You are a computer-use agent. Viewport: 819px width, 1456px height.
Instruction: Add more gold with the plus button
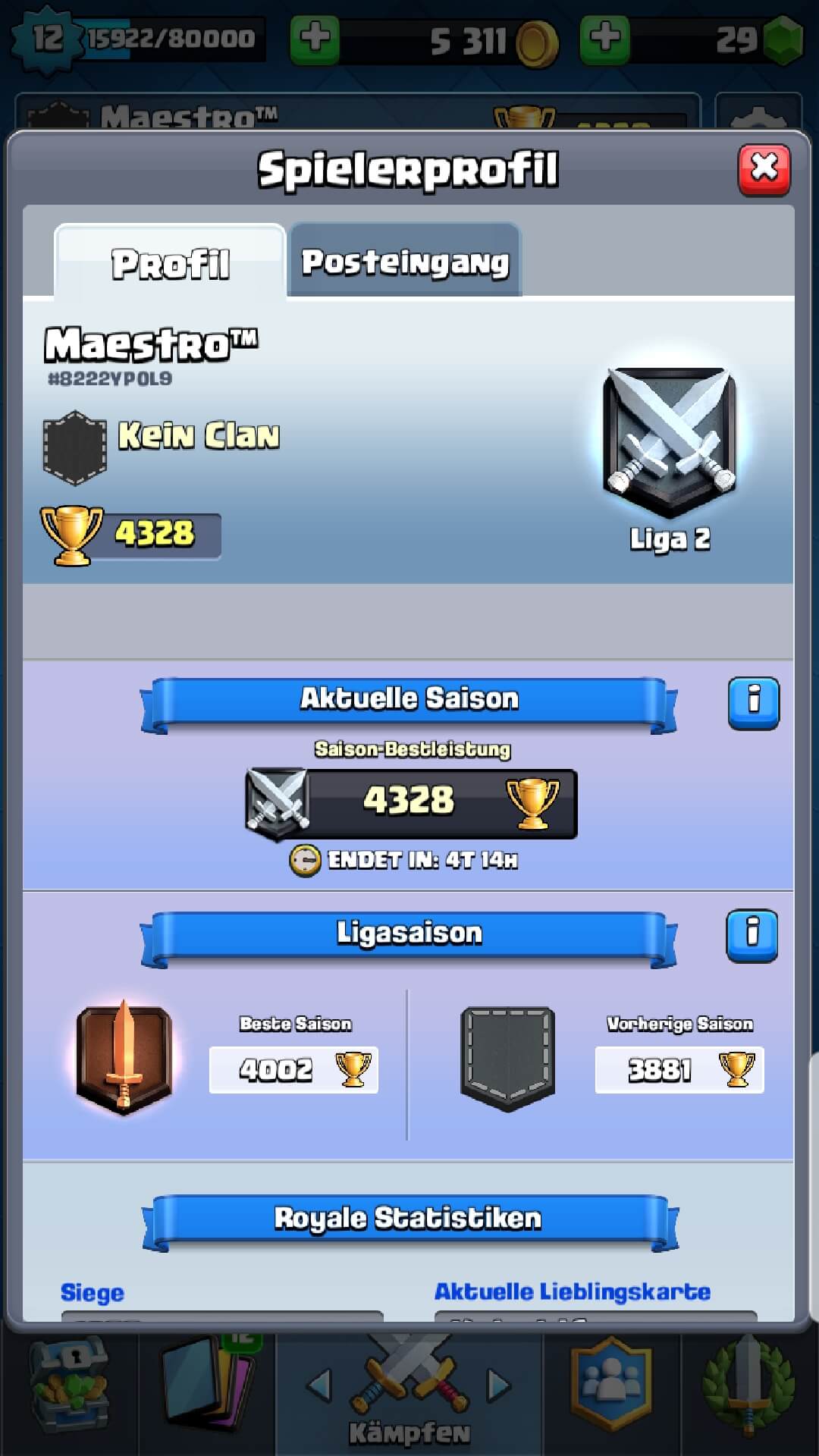click(315, 38)
